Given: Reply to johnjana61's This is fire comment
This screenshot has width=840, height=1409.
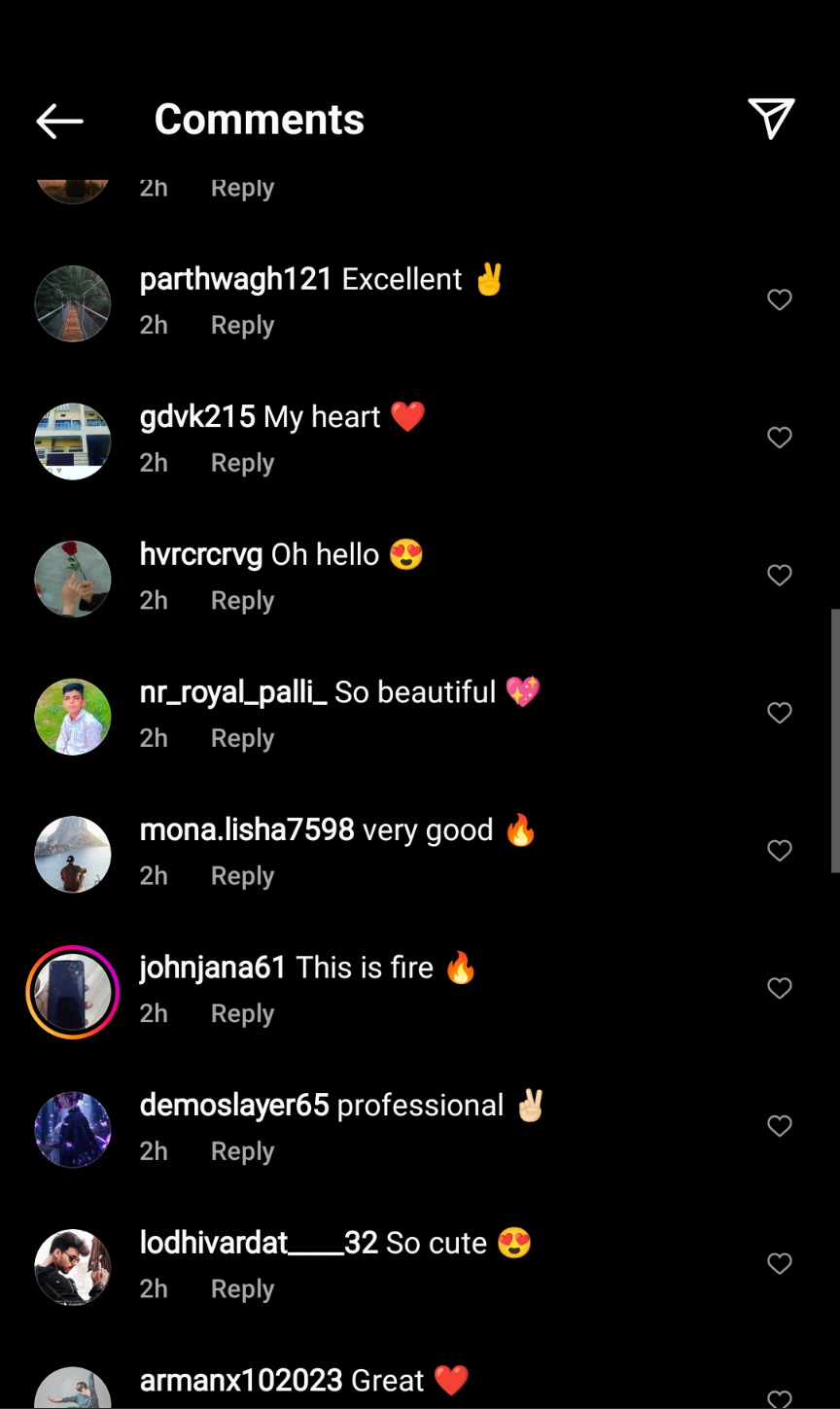Looking at the screenshot, I should [242, 1013].
